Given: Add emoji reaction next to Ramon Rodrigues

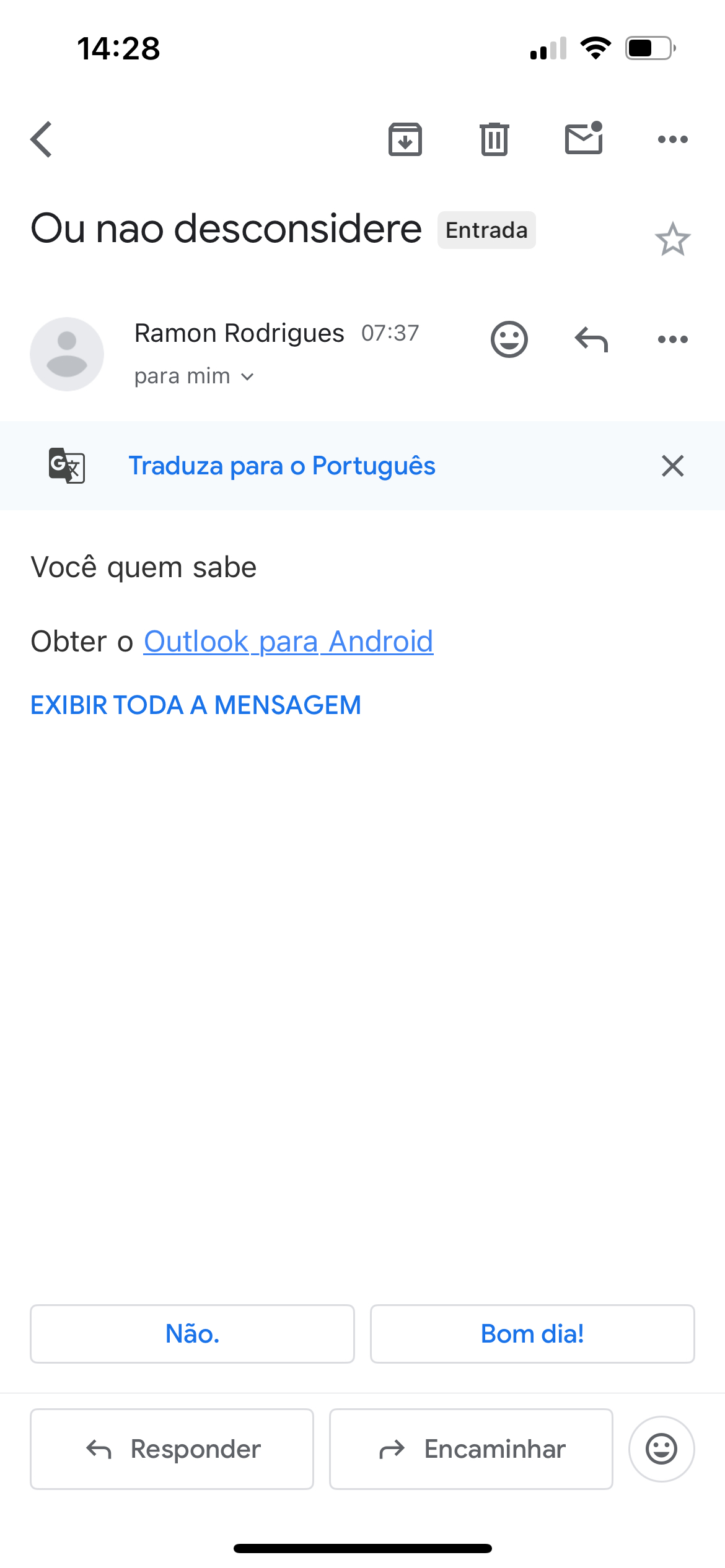Looking at the screenshot, I should (509, 339).
